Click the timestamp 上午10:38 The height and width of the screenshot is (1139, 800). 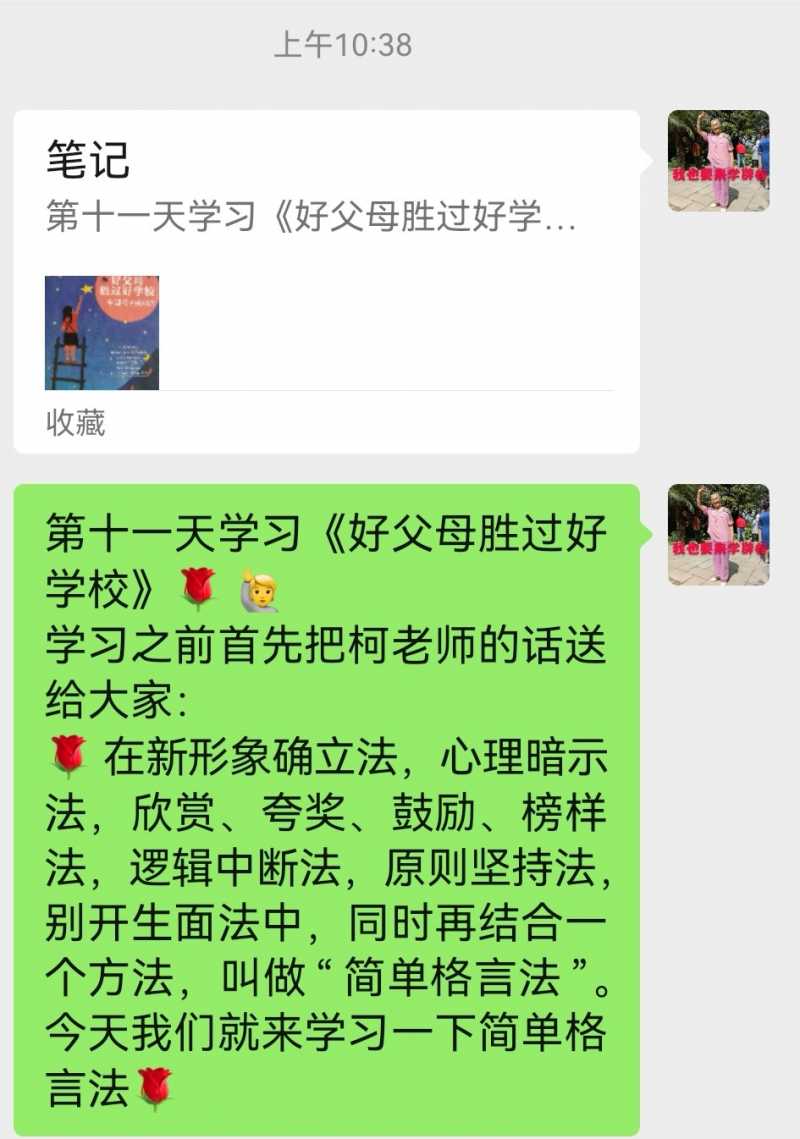click(344, 44)
